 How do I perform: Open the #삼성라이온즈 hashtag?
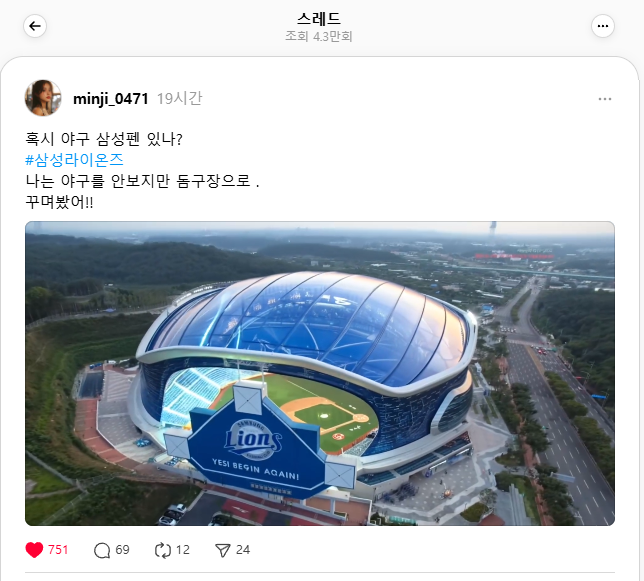[x=74, y=160]
